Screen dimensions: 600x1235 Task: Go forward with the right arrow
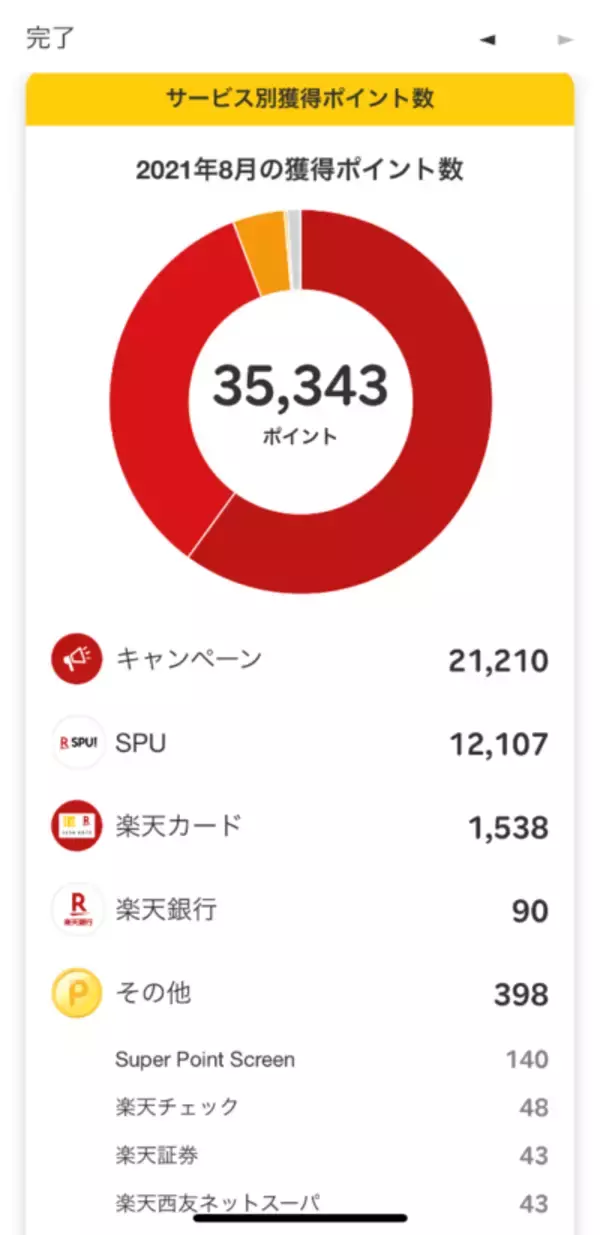pos(565,40)
